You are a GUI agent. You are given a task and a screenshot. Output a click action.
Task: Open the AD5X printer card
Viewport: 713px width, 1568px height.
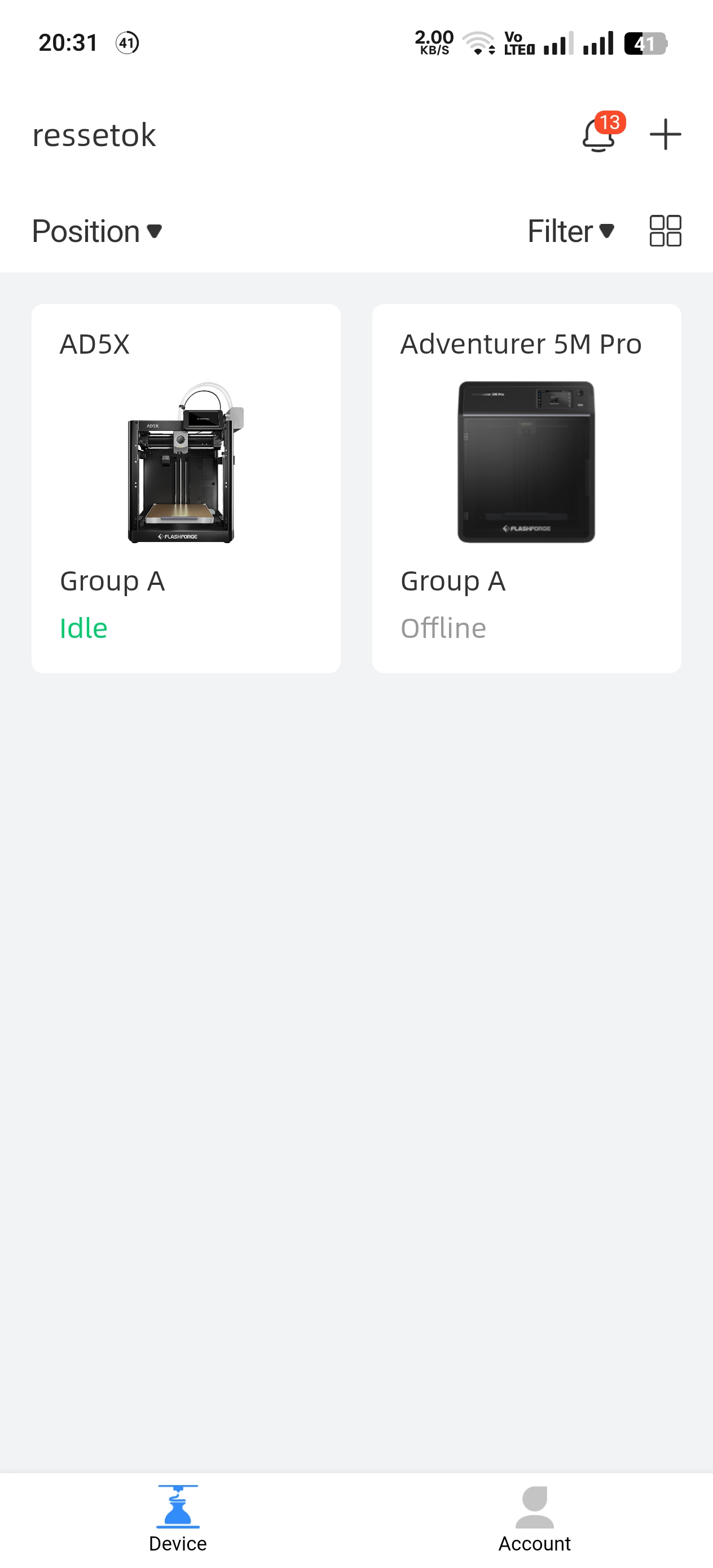pos(186,488)
